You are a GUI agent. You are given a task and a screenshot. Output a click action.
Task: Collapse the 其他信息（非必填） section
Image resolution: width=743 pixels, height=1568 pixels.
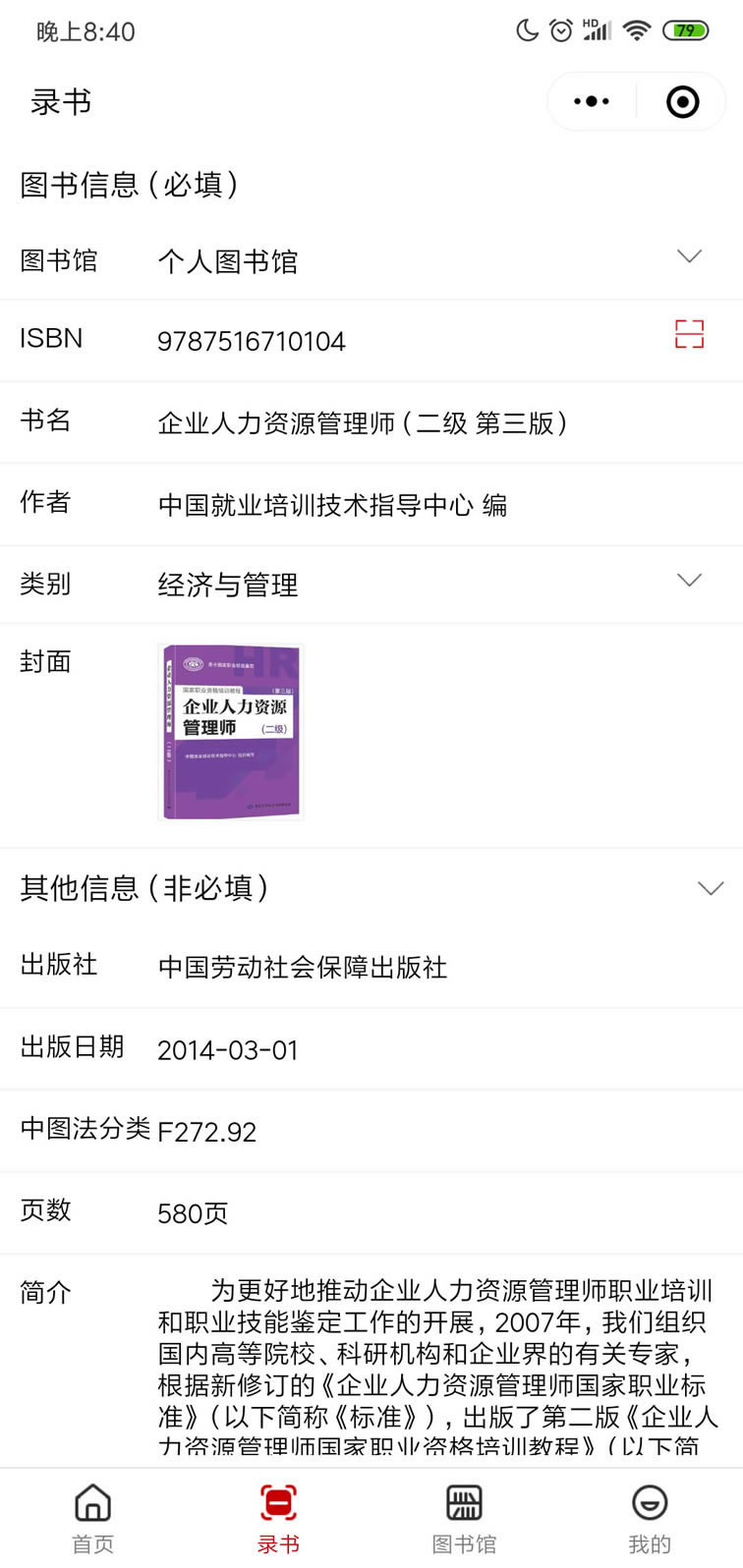pos(710,888)
